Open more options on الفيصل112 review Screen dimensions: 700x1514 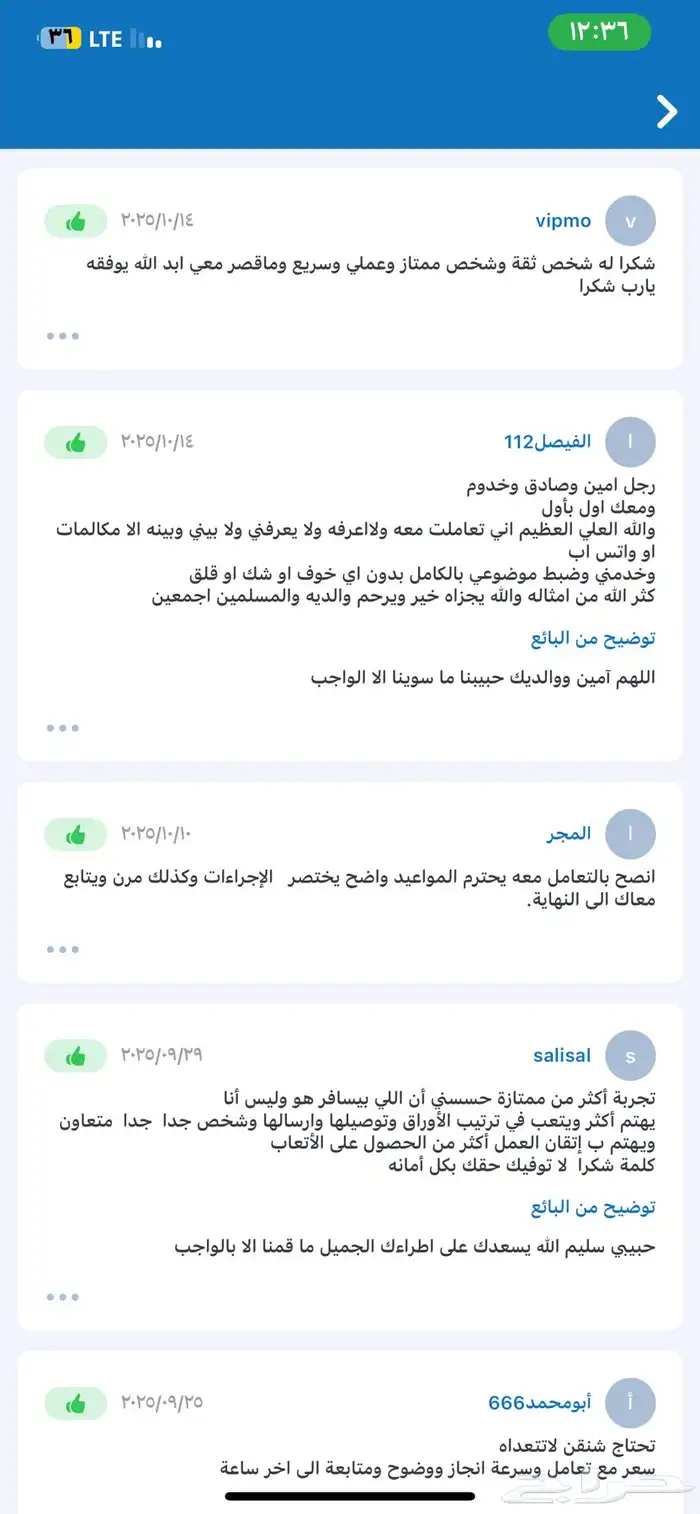click(x=62, y=728)
